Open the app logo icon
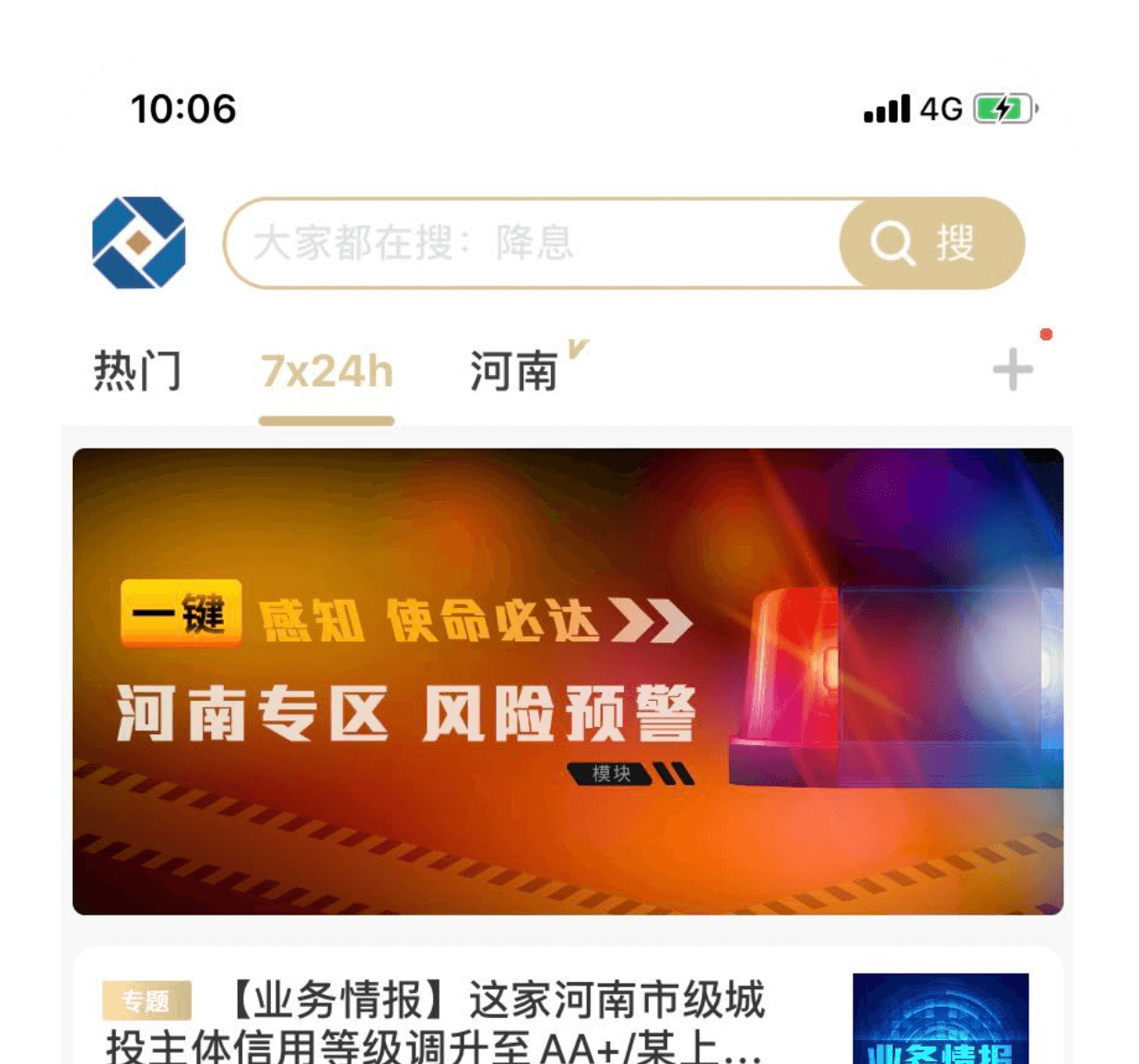This screenshot has height=1064, width=1139. (x=139, y=243)
